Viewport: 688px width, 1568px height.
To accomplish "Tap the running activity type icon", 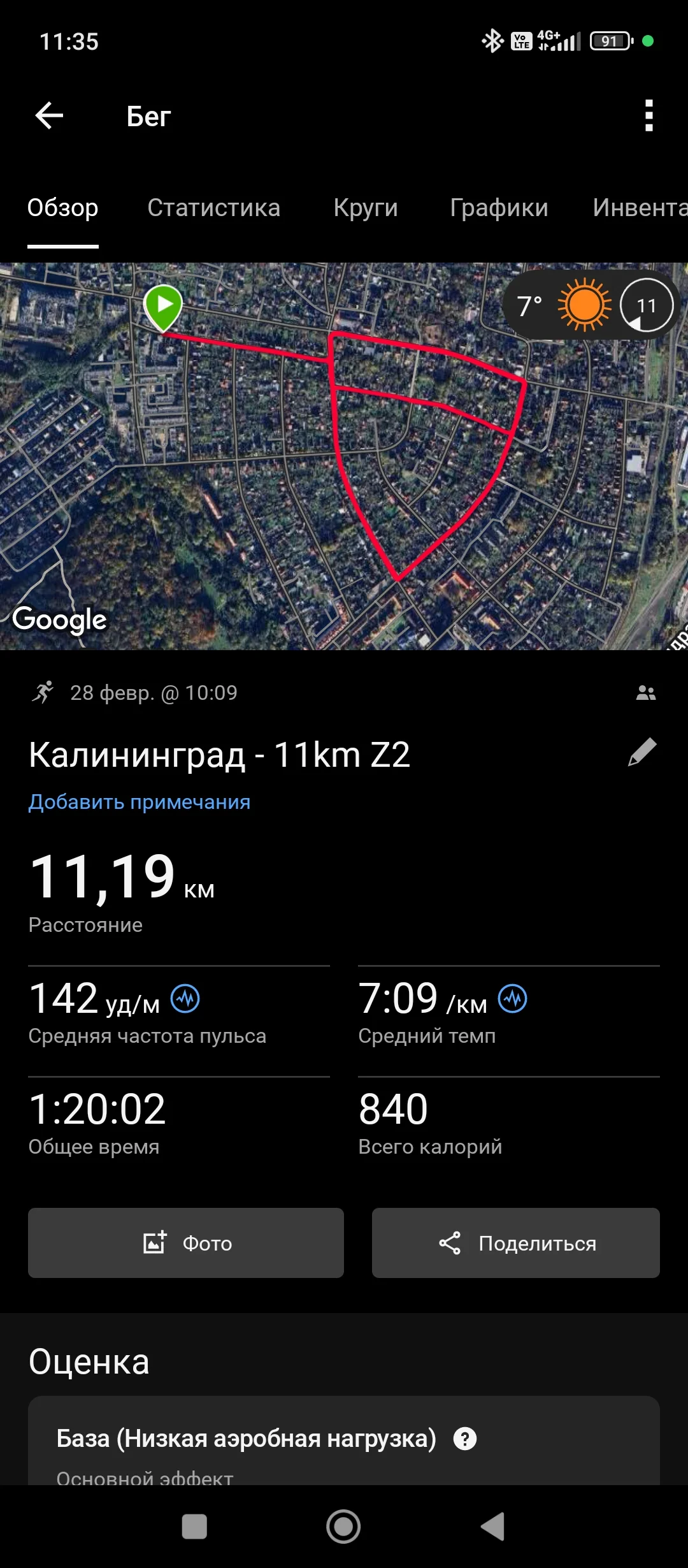I will click(43, 692).
